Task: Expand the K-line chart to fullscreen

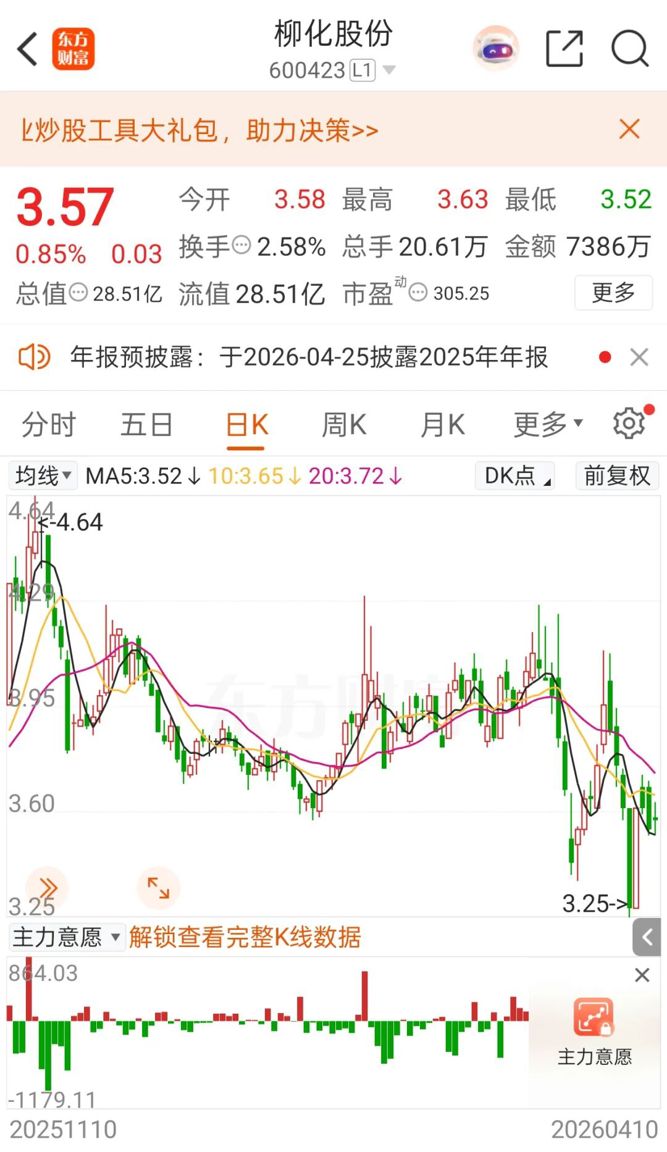Action: click(158, 887)
